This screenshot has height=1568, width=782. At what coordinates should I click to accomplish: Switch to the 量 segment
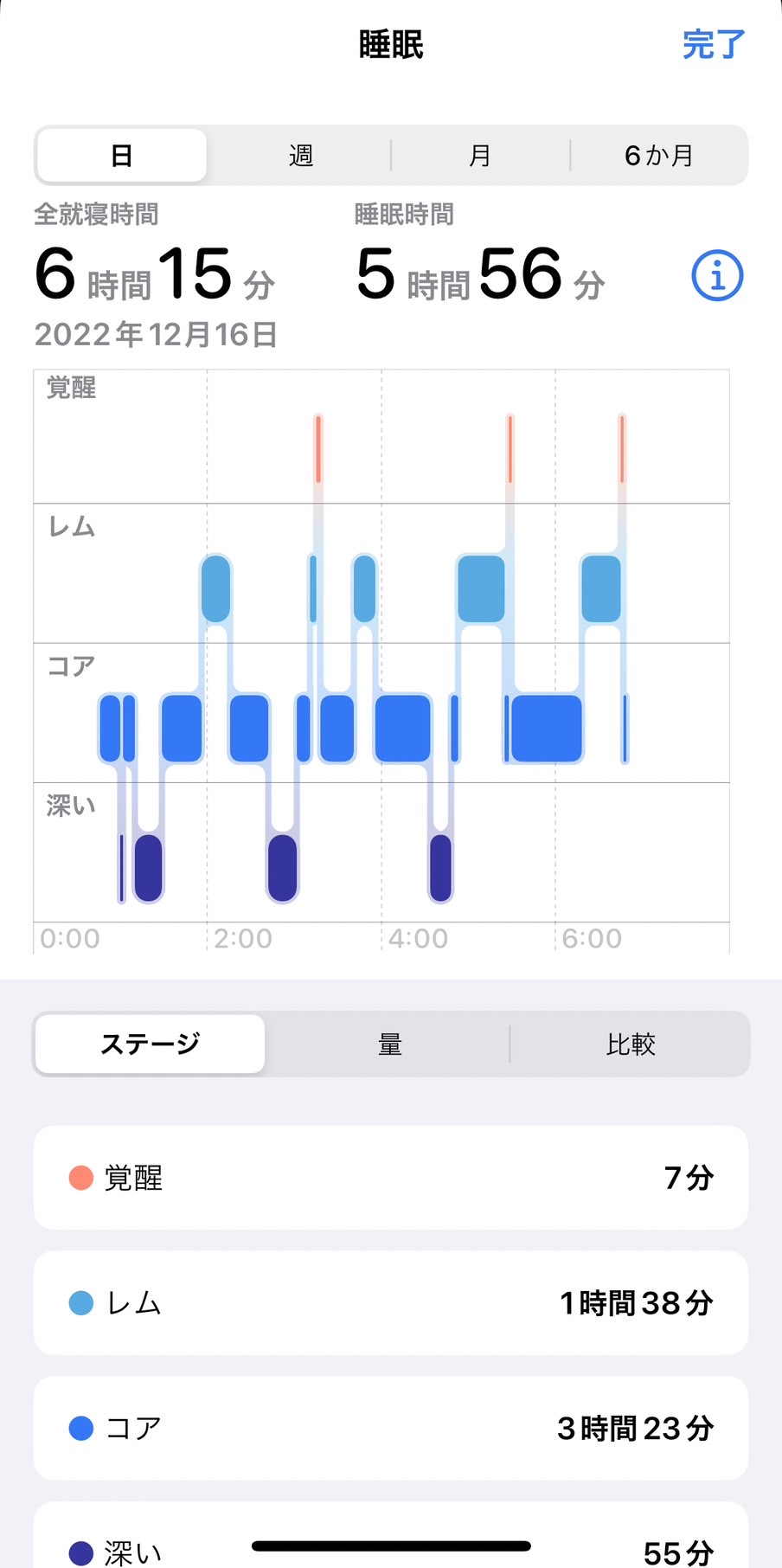tap(389, 1044)
